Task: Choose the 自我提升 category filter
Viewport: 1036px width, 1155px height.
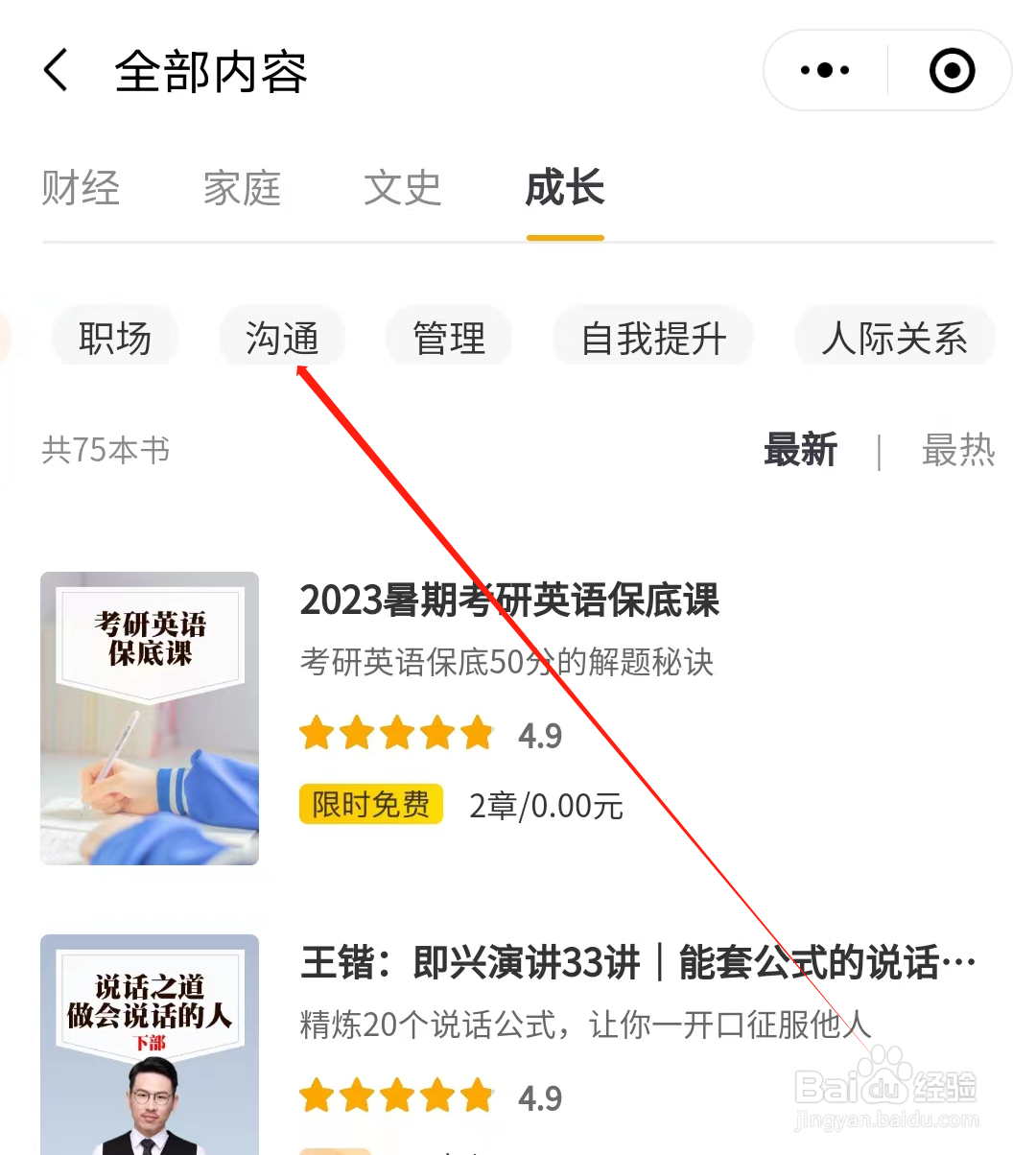Action: [653, 338]
